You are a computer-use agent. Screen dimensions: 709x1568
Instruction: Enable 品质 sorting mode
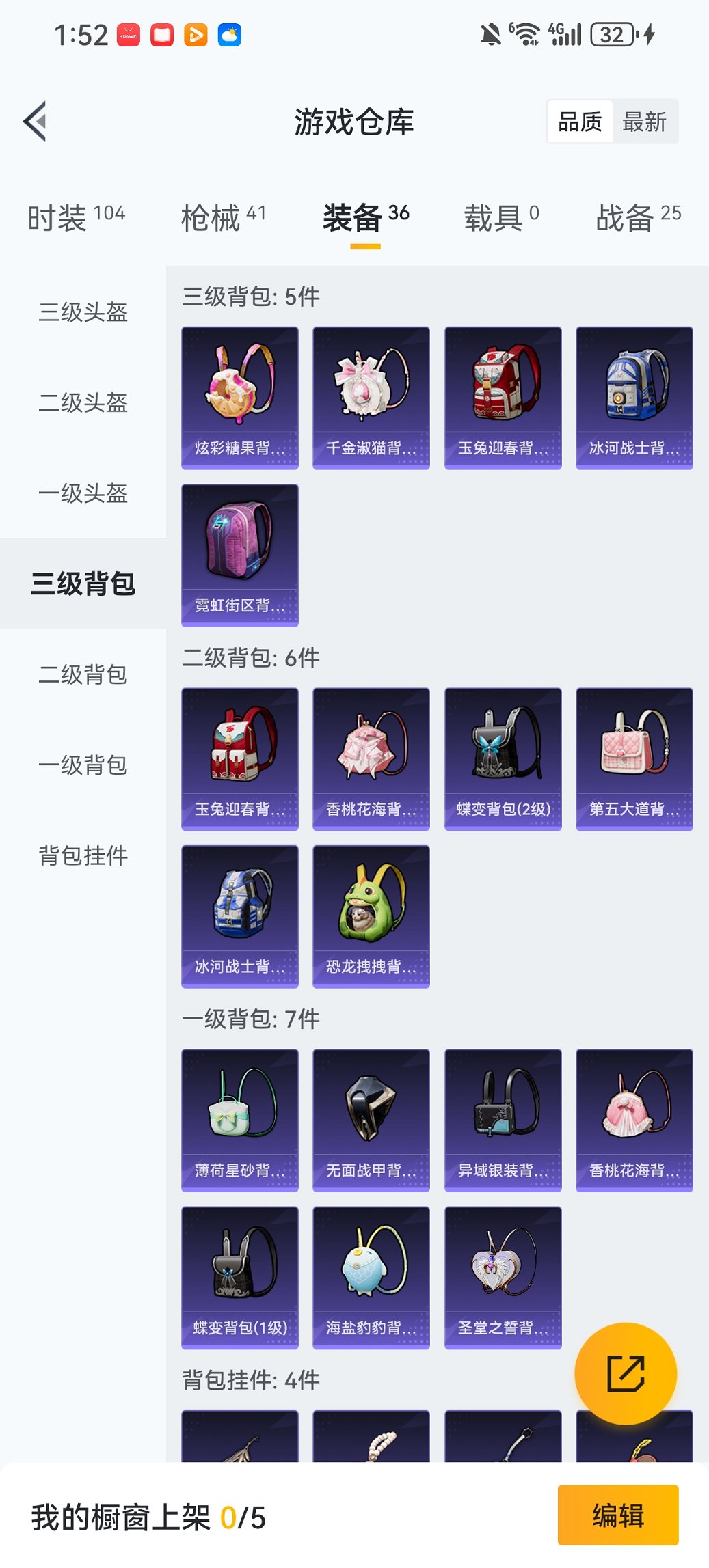click(580, 121)
